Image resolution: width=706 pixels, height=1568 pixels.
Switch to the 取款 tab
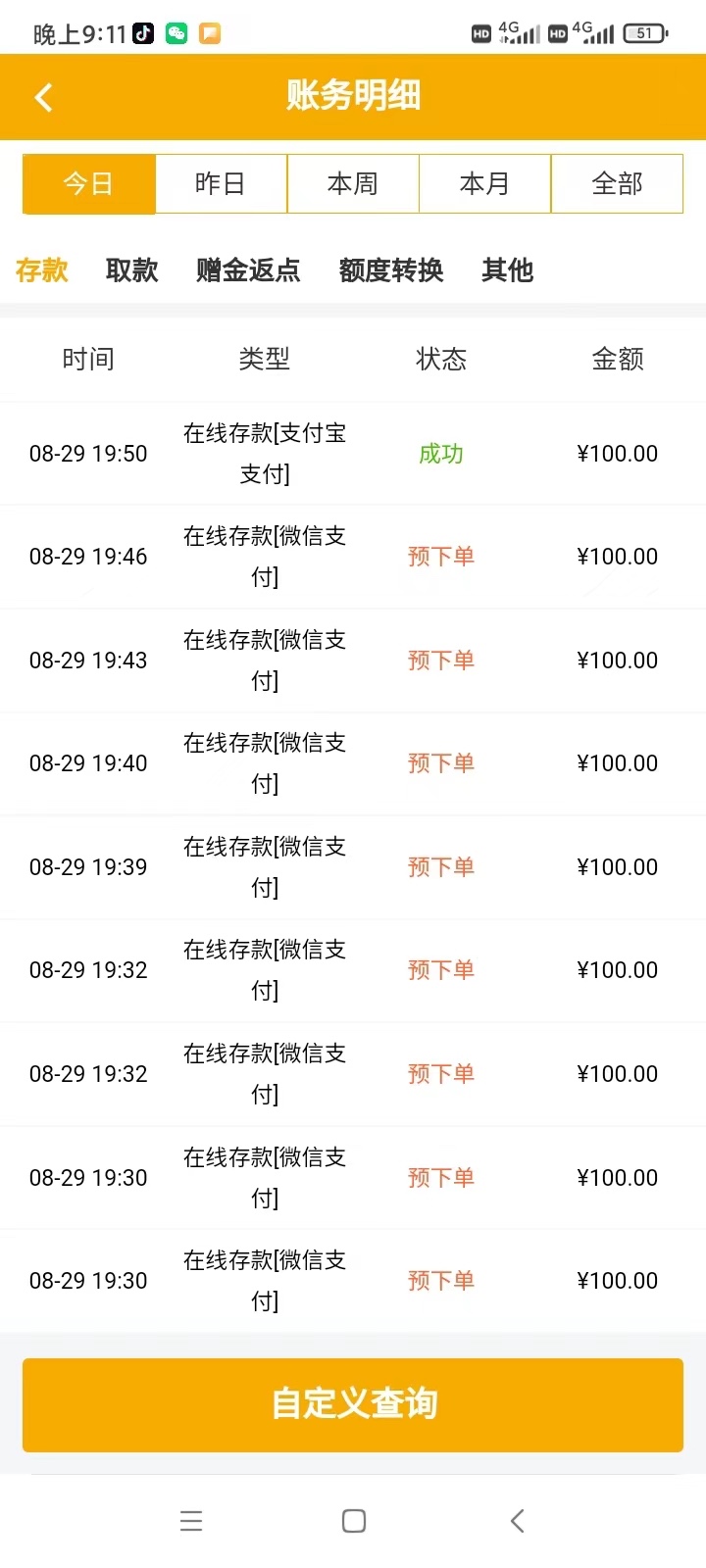[132, 270]
